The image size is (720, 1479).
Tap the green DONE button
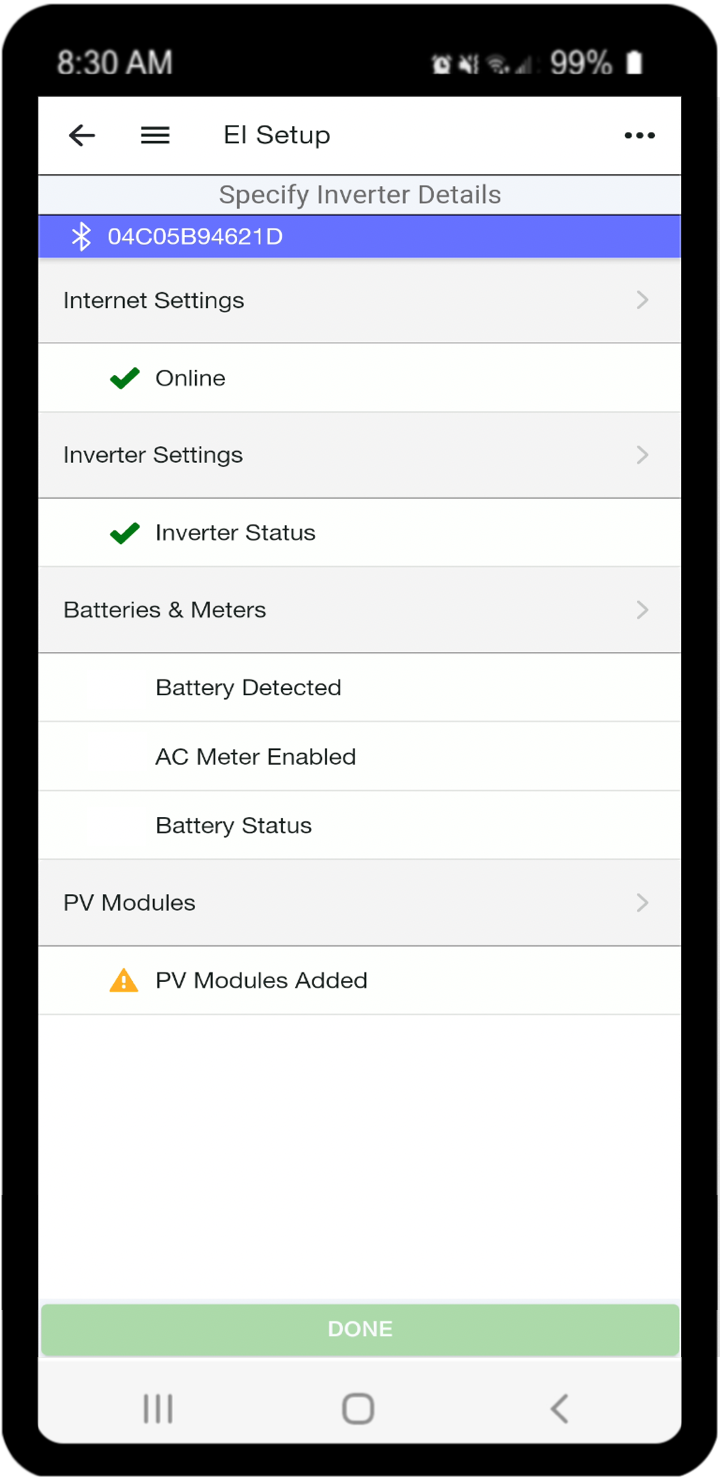[x=360, y=1329]
